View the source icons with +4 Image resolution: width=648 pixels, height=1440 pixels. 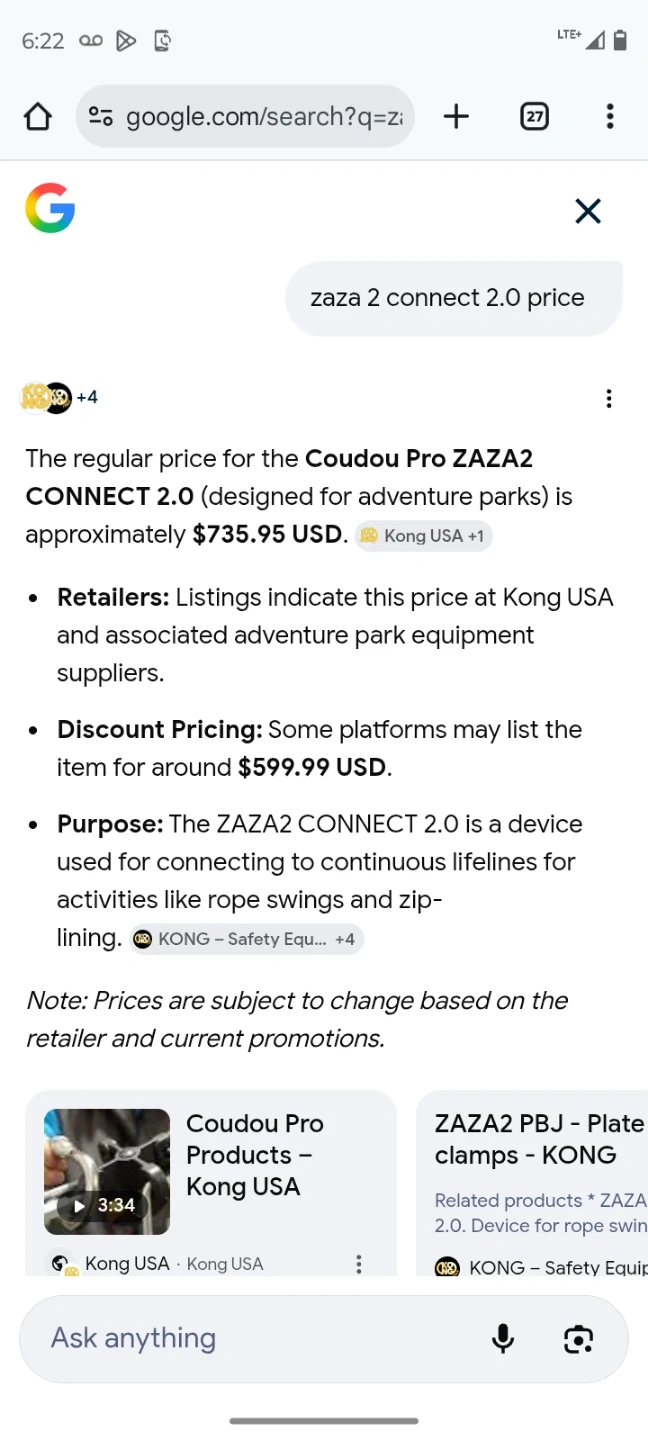(x=60, y=397)
